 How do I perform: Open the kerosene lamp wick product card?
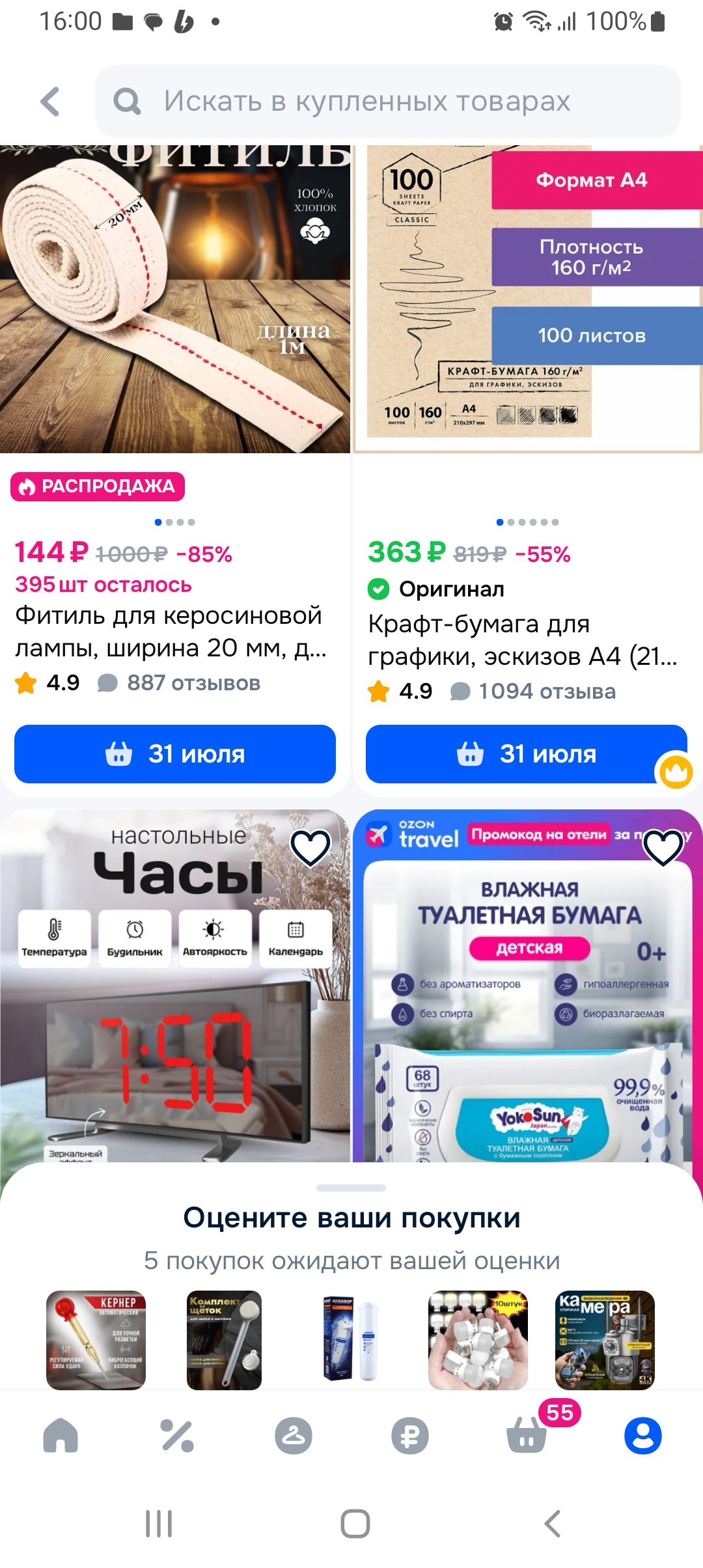(175, 300)
